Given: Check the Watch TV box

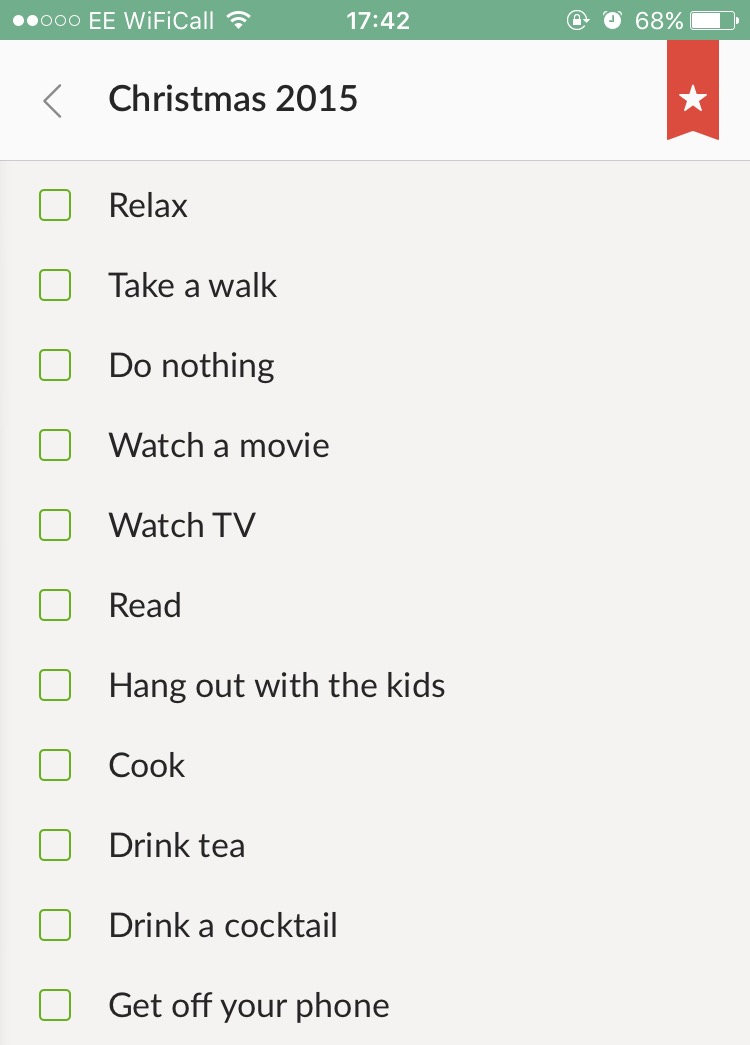Looking at the screenshot, I should tap(55, 526).
